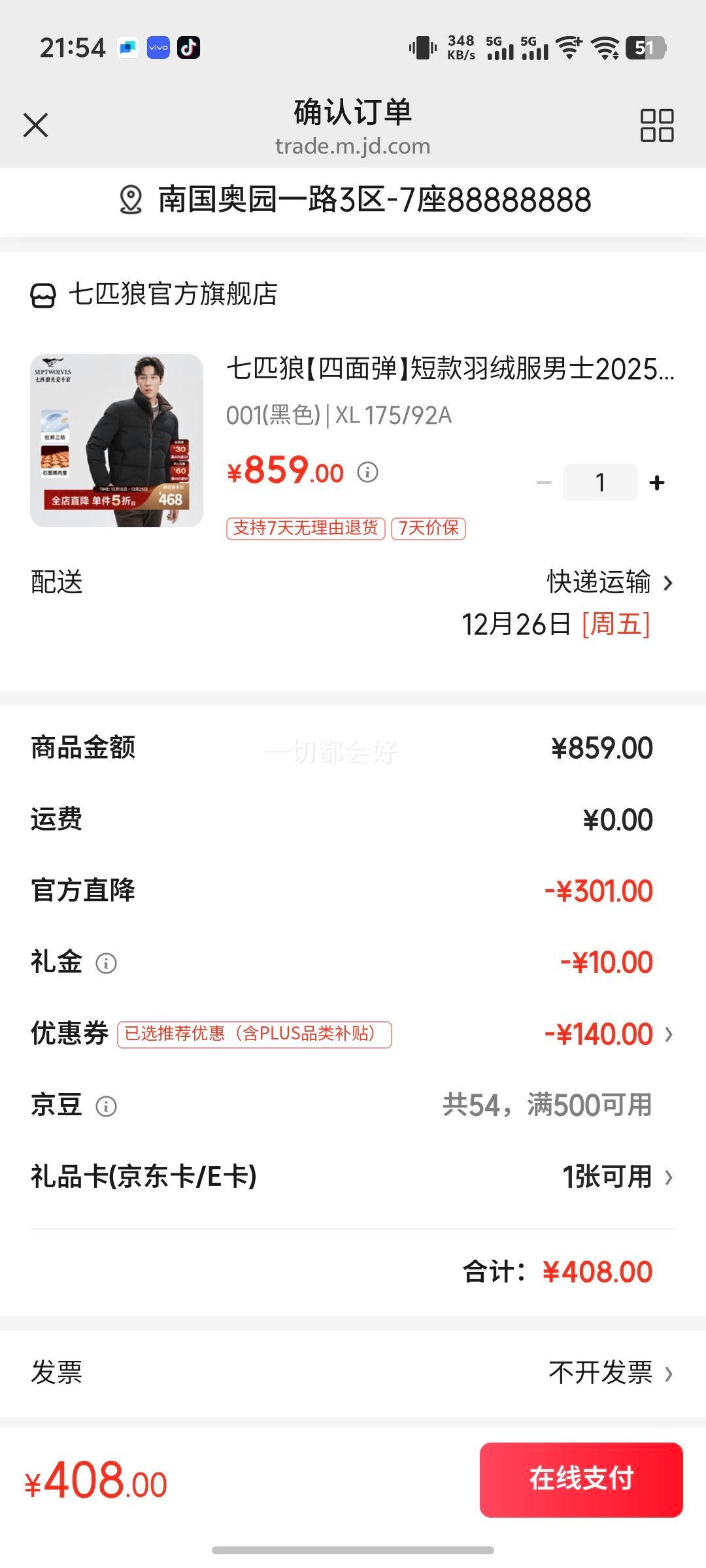Open the grid menu at the top right
Image resolution: width=706 pixels, height=1568 pixels.
tap(657, 126)
